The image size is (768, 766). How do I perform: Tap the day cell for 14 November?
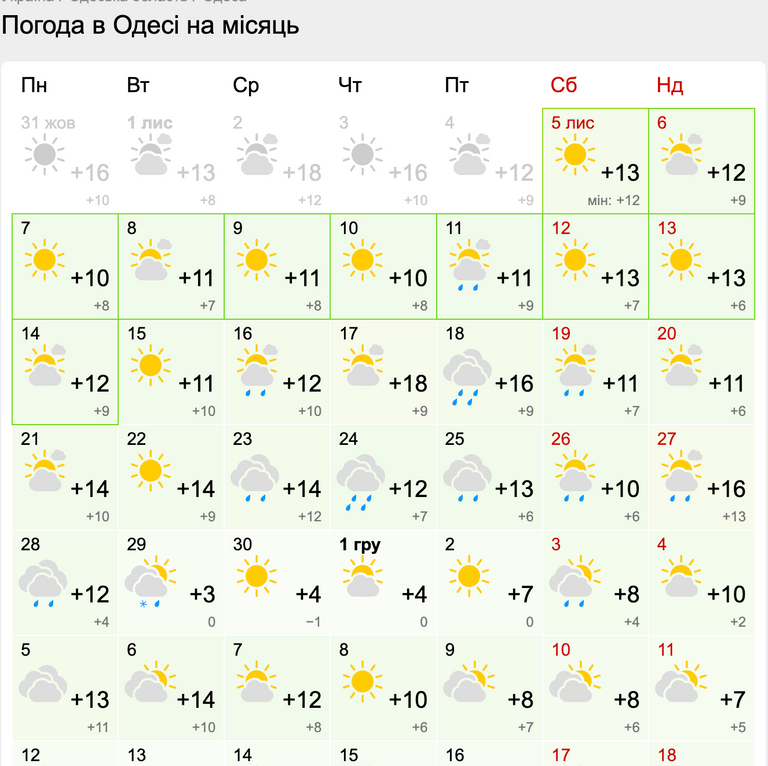(65, 372)
